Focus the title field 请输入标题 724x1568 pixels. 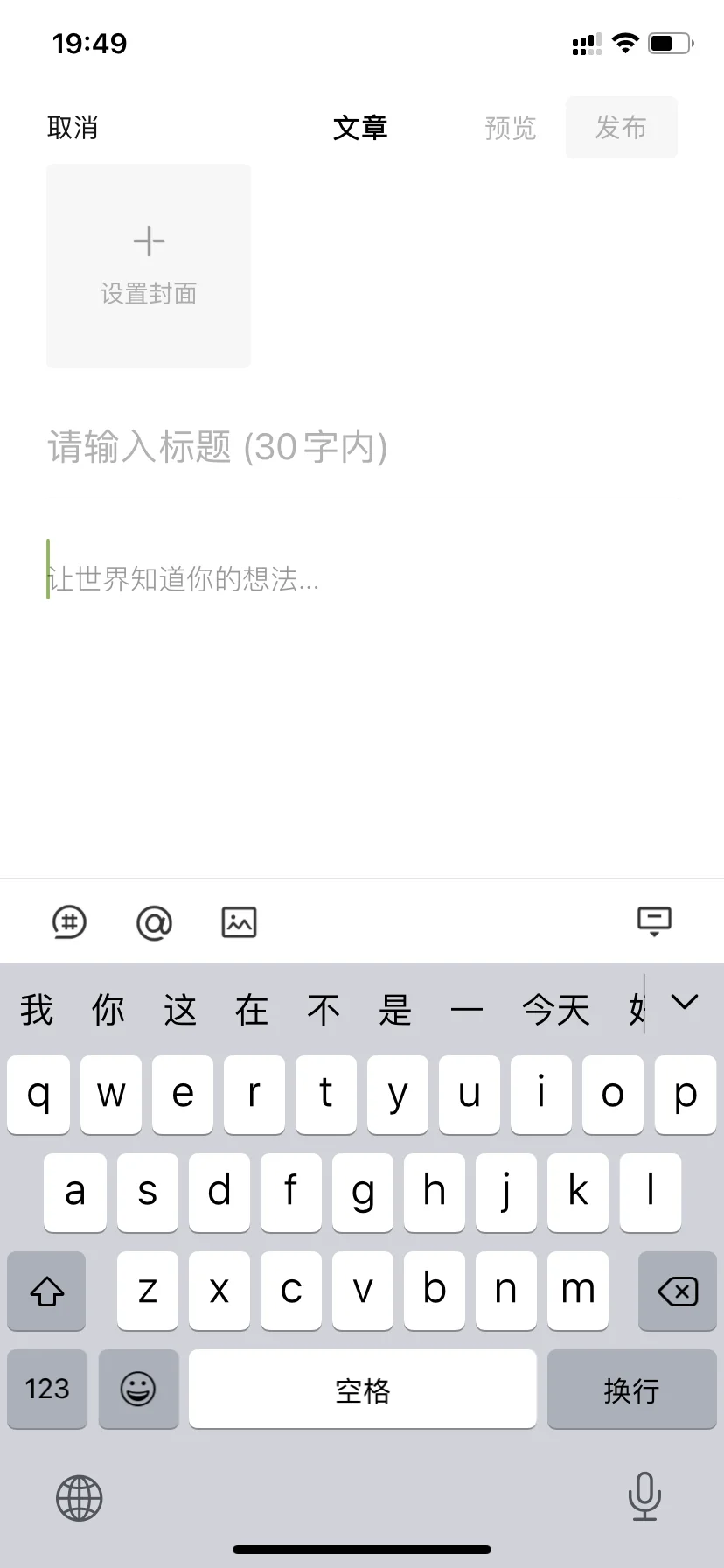click(x=362, y=447)
